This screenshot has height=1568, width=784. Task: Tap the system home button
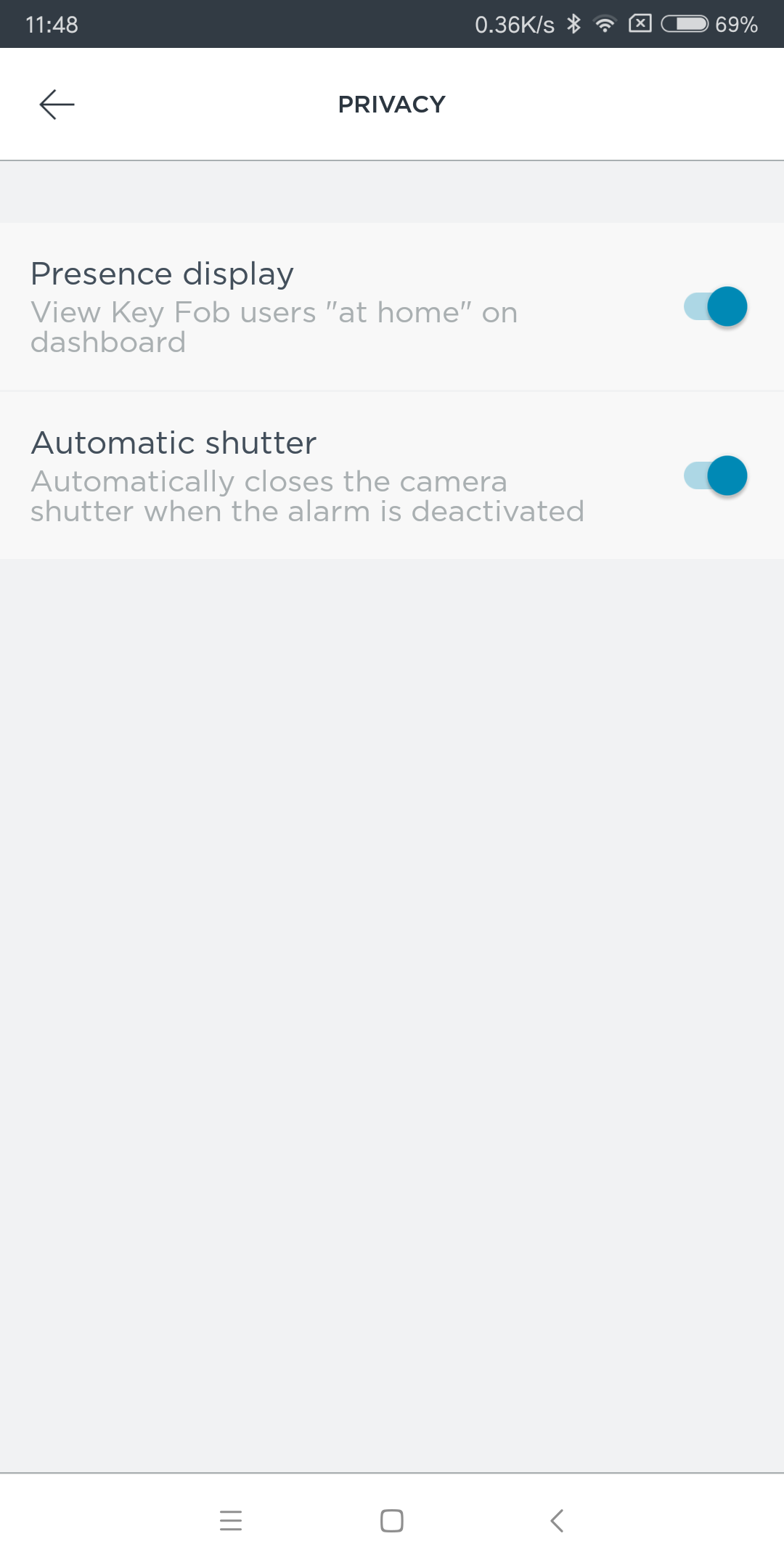point(392,1520)
